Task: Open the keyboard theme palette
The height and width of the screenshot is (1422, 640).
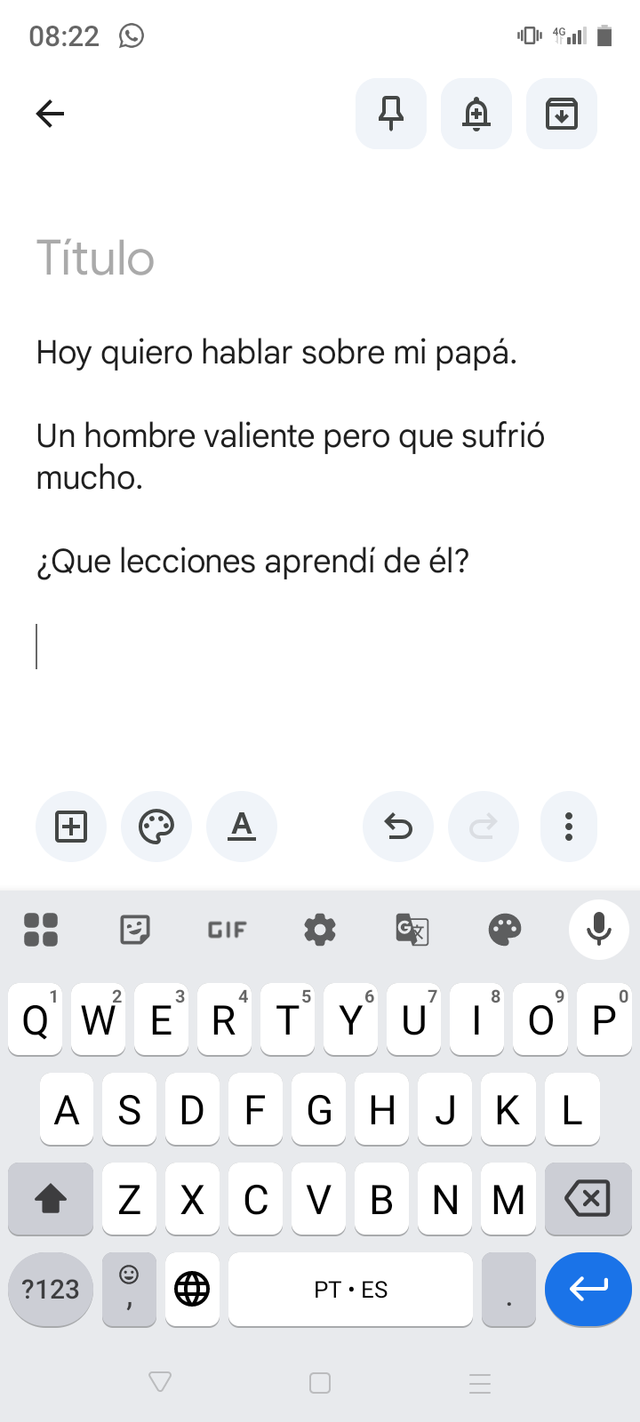Action: click(505, 930)
